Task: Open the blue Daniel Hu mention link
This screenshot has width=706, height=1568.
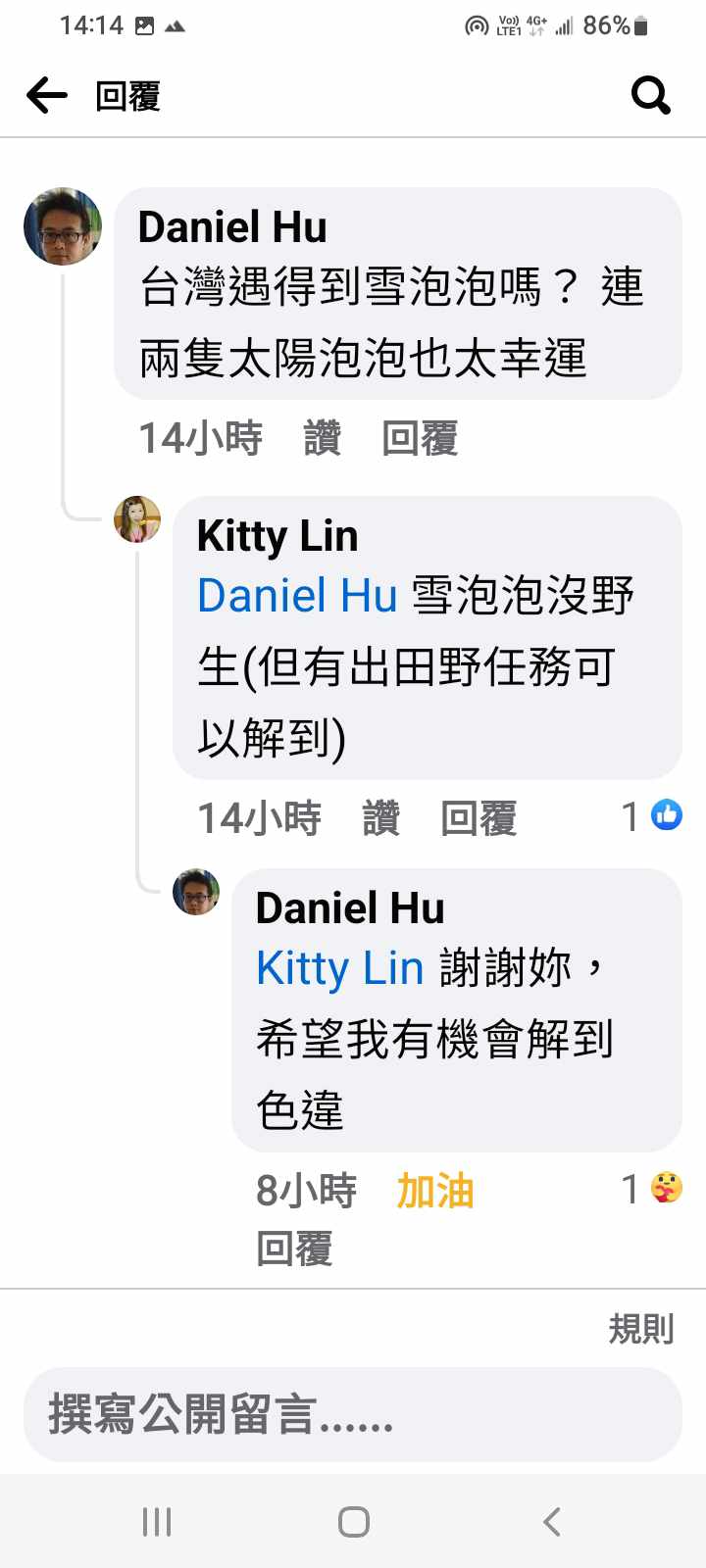Action: pyautogui.click(x=297, y=596)
